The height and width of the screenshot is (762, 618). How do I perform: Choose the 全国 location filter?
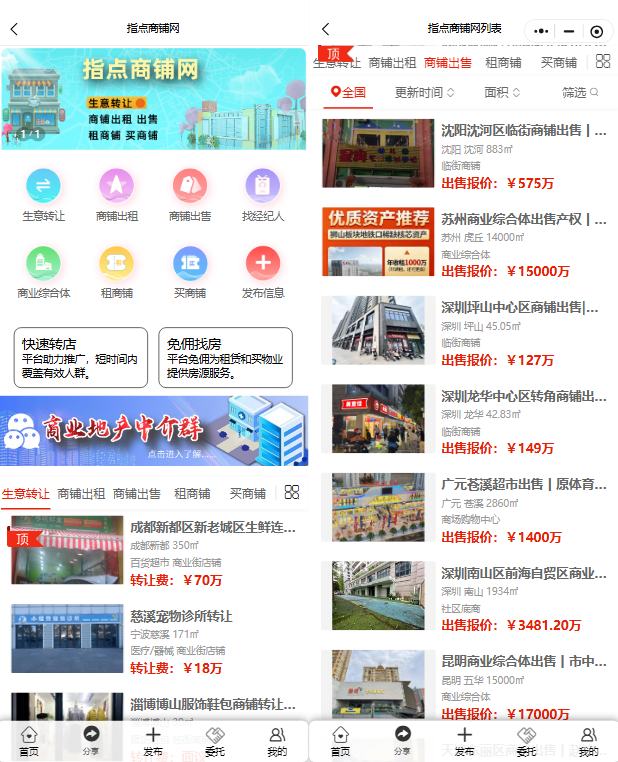click(349, 93)
